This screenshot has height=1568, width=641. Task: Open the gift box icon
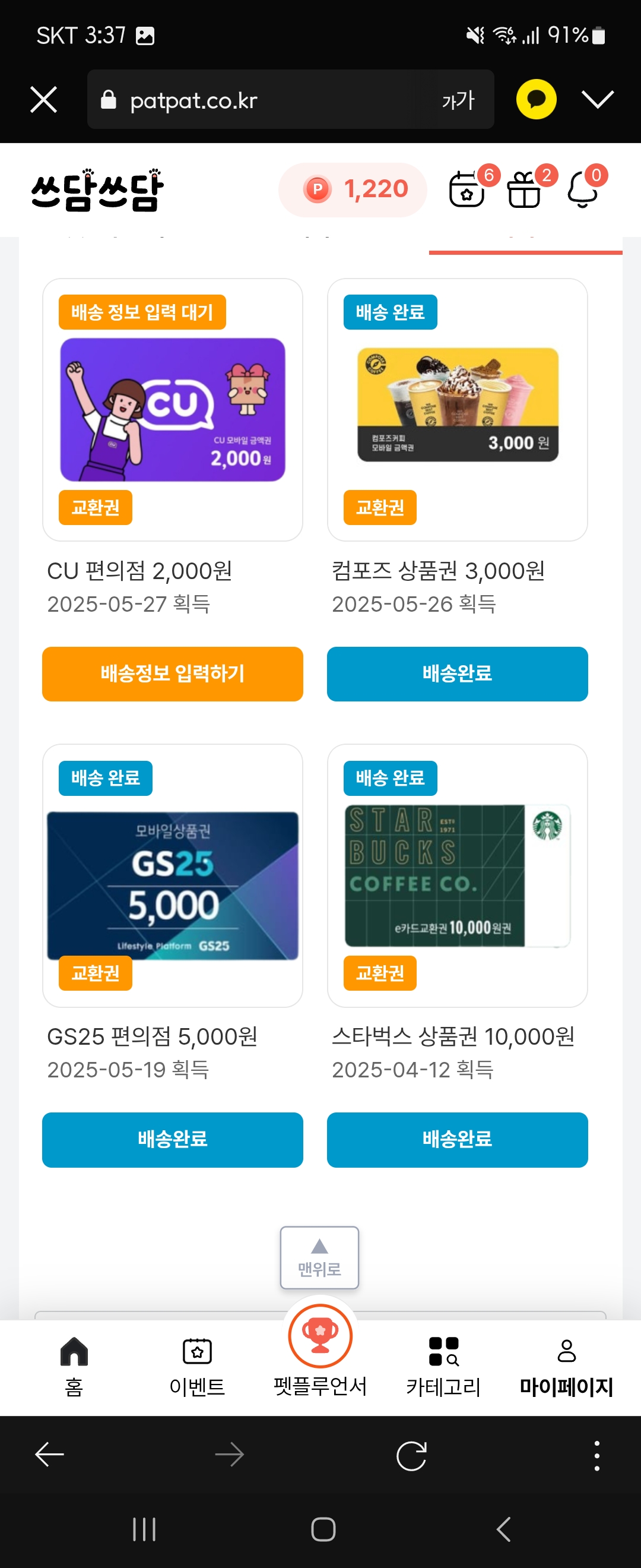pyautogui.click(x=524, y=190)
